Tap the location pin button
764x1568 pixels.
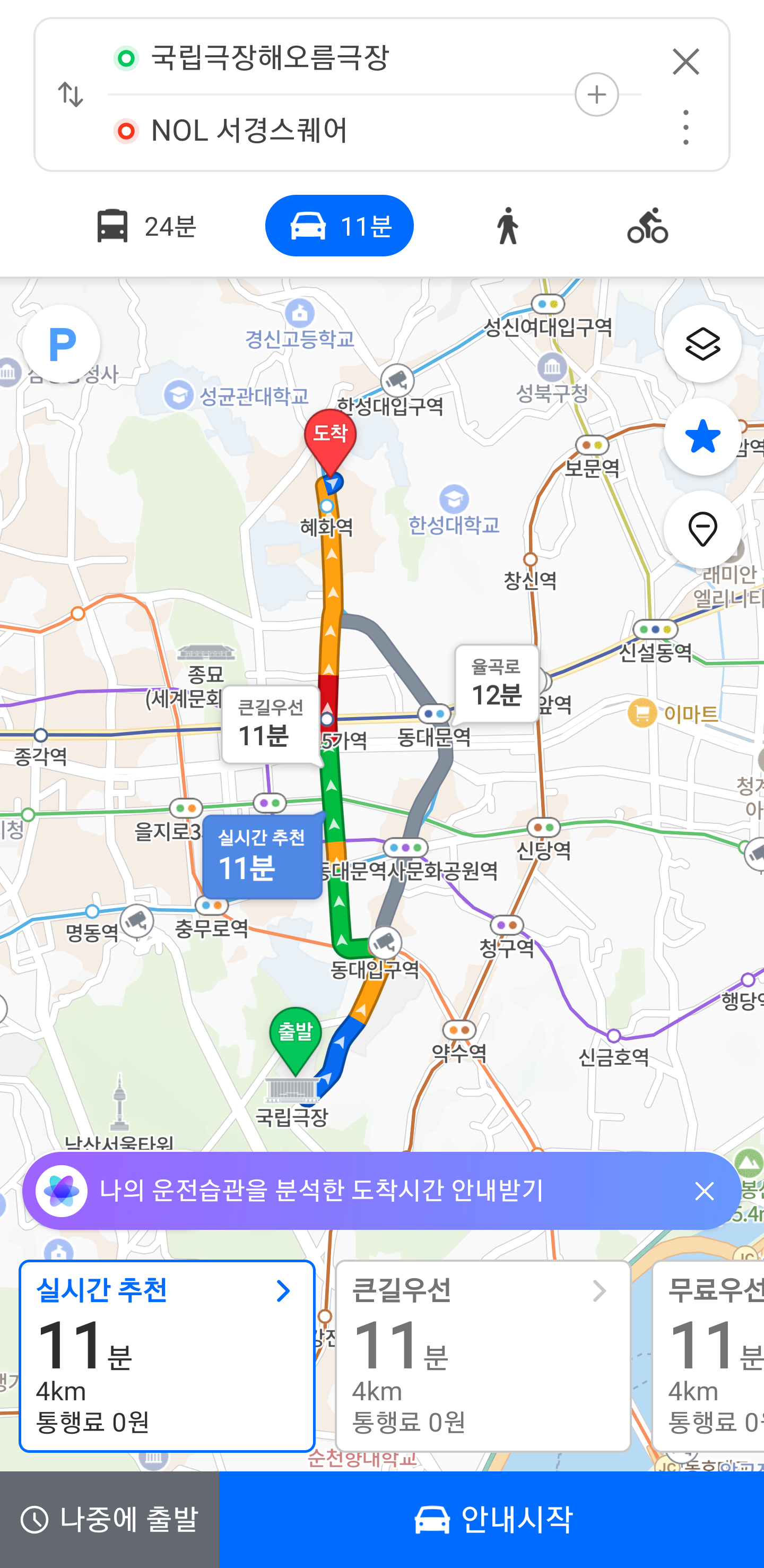pyautogui.click(x=702, y=530)
